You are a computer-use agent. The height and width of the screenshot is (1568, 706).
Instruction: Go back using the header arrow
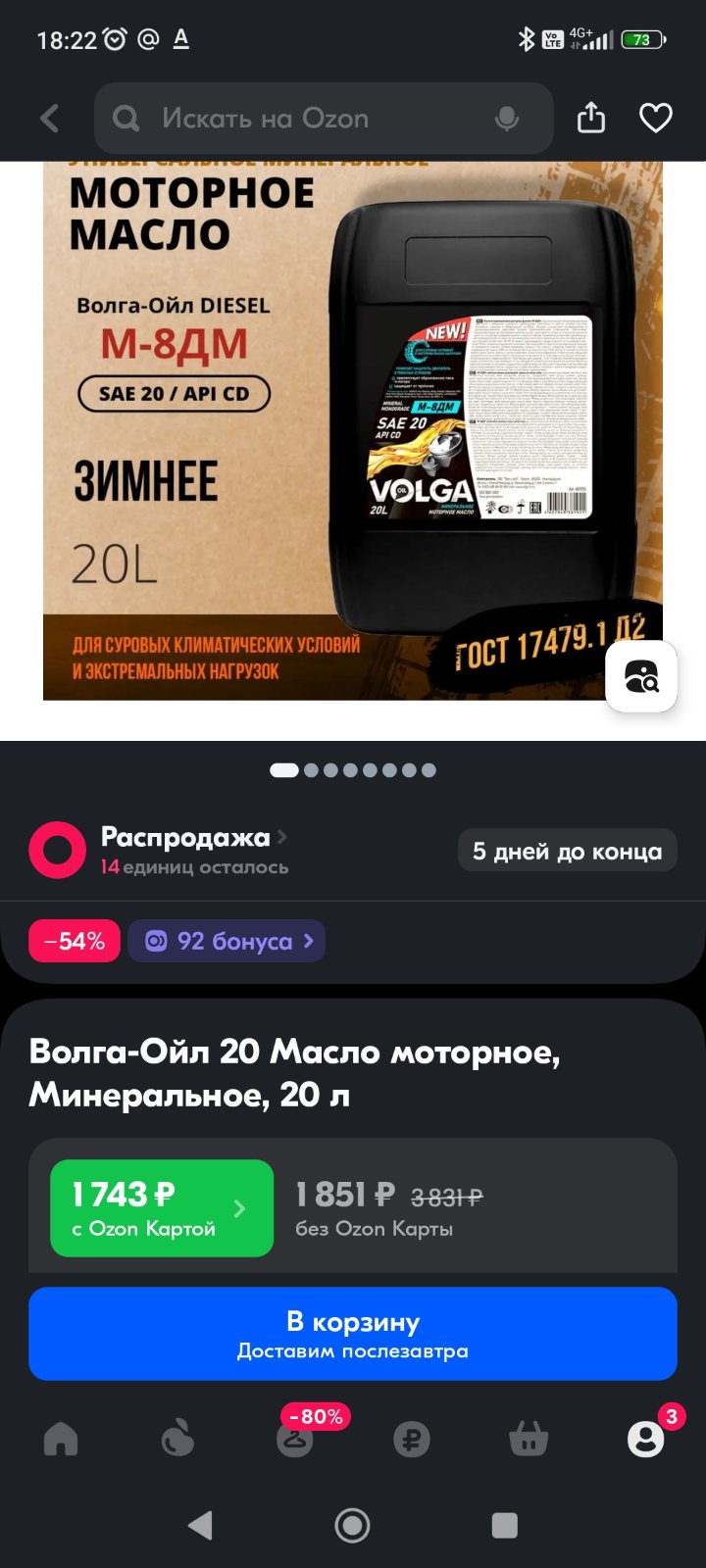pos(50,119)
